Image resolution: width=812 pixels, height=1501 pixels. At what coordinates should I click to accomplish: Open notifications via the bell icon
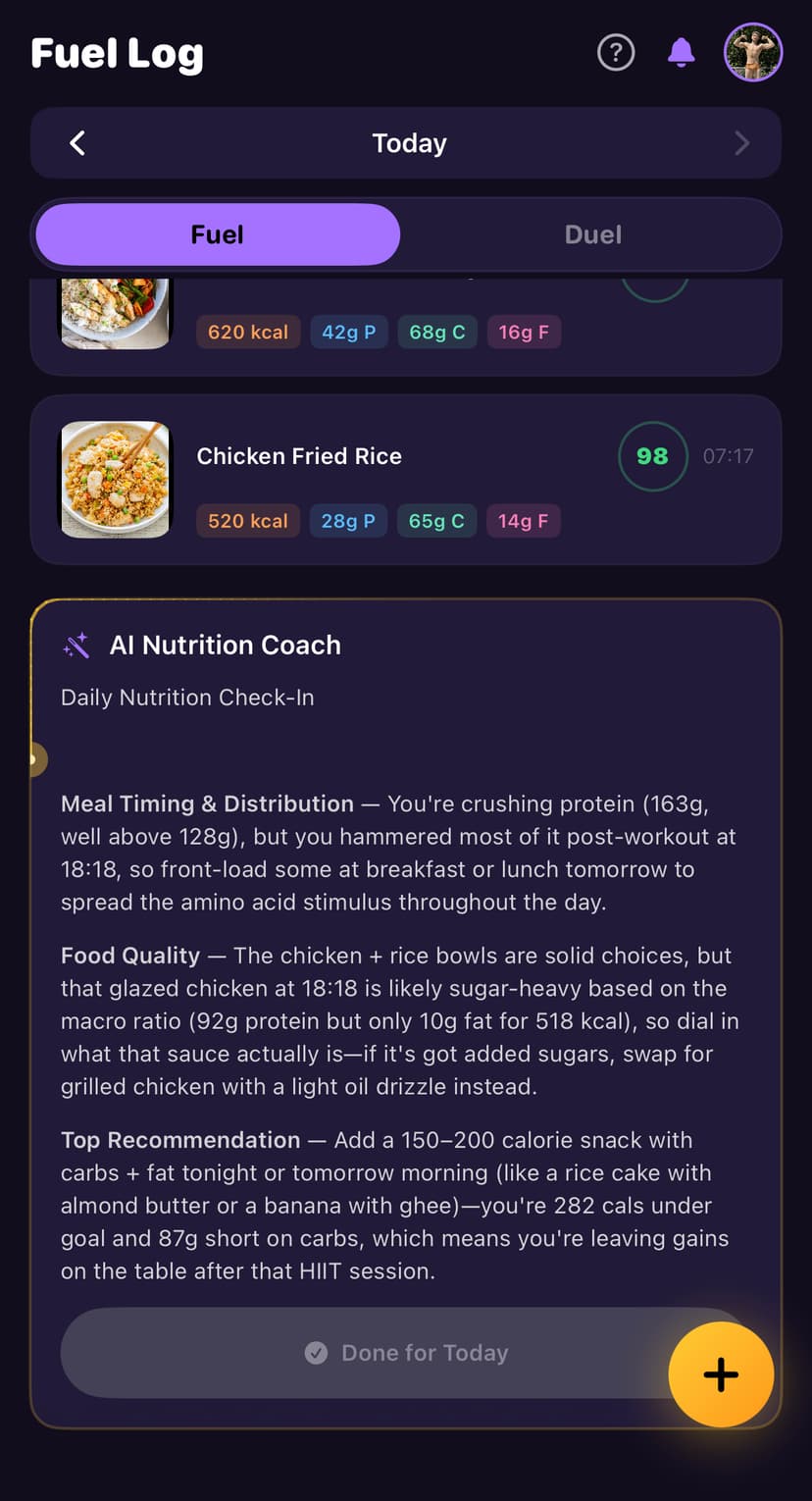682,53
